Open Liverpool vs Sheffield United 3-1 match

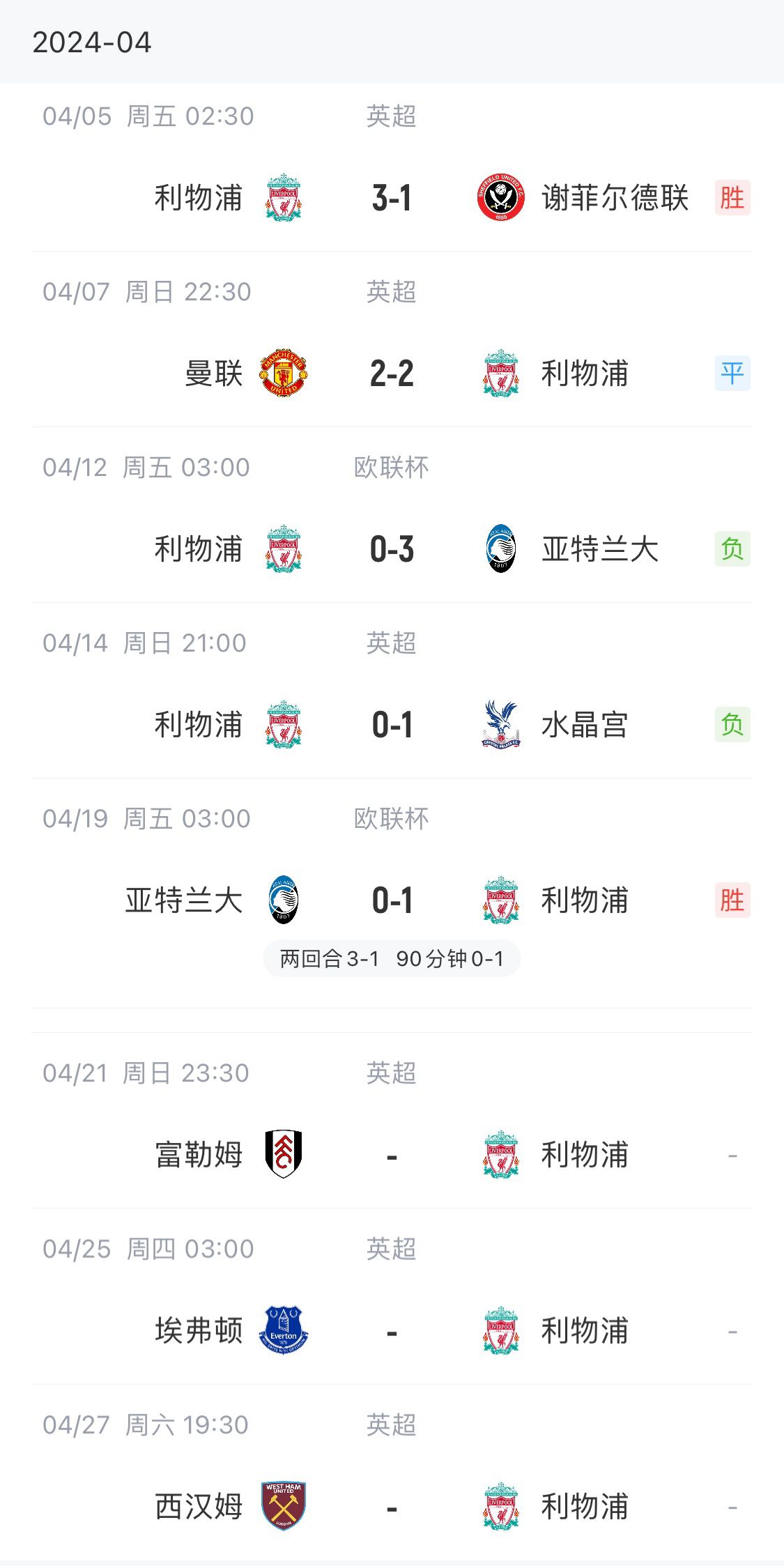pyautogui.click(x=392, y=198)
